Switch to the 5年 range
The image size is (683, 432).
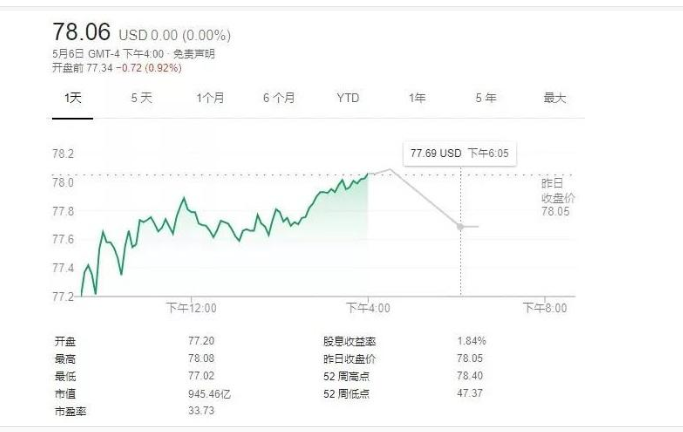(x=486, y=98)
